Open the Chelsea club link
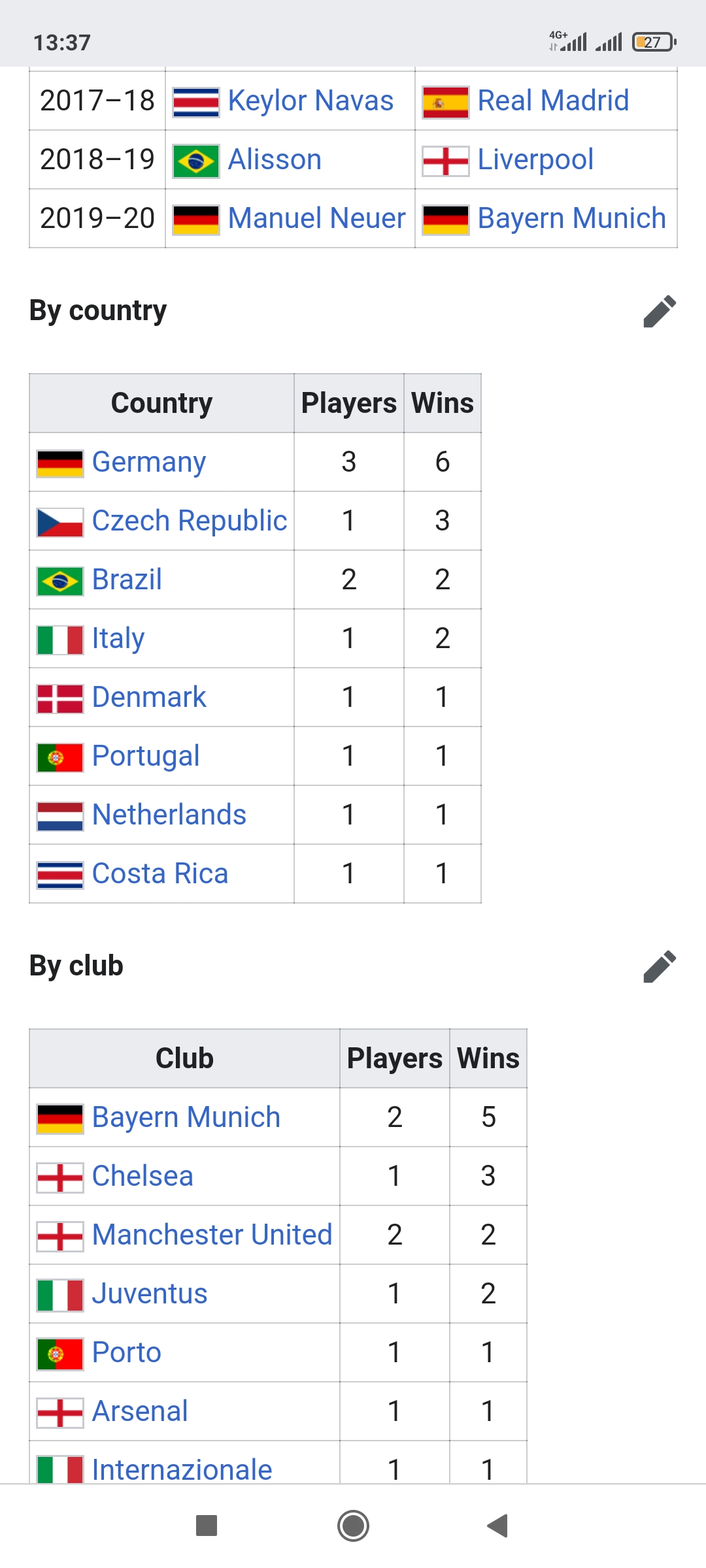 (x=143, y=1176)
